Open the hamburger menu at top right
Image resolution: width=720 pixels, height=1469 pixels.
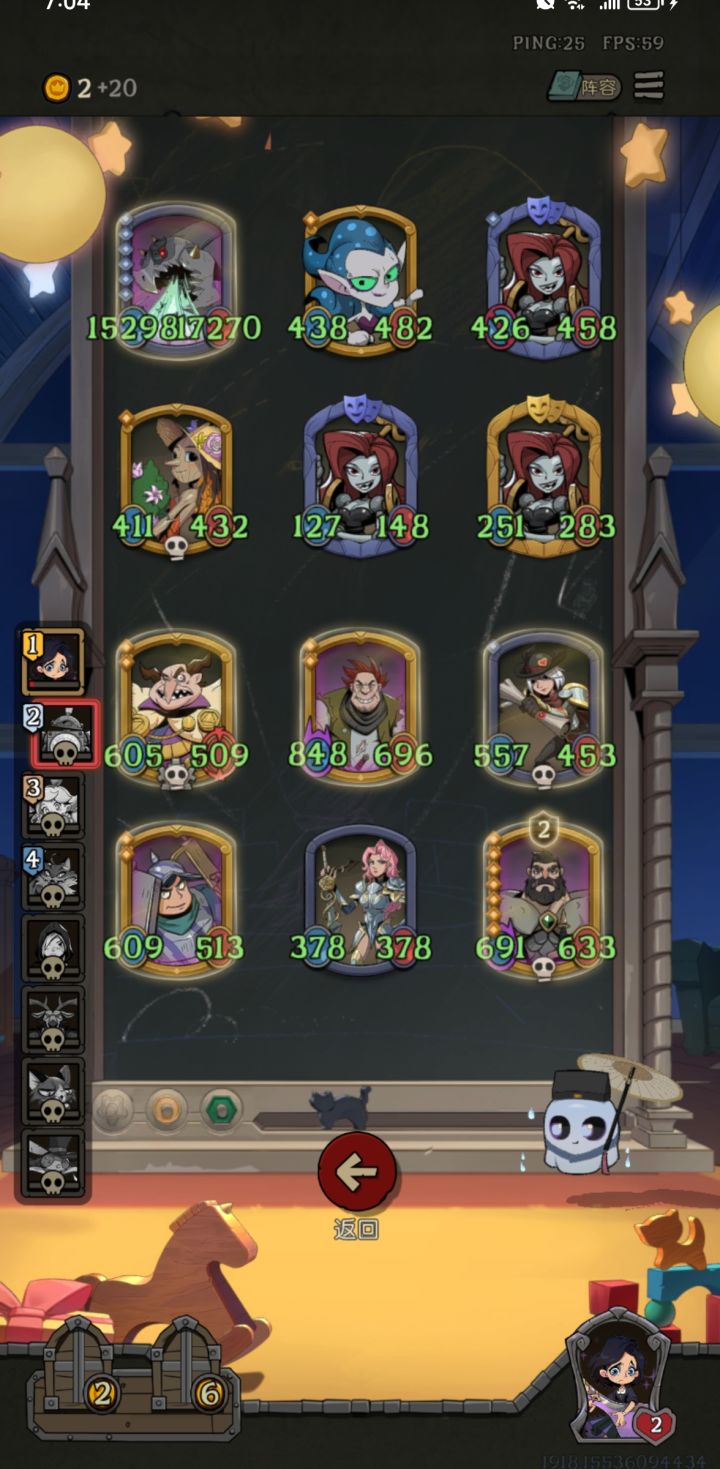(x=648, y=86)
